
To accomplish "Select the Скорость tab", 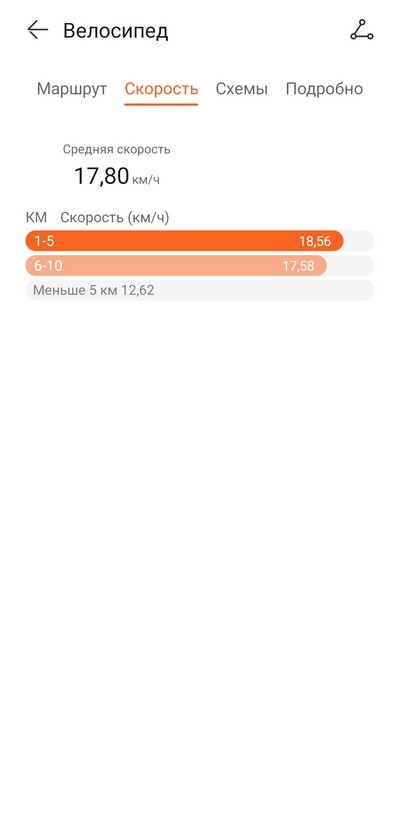I will click(x=161, y=89).
